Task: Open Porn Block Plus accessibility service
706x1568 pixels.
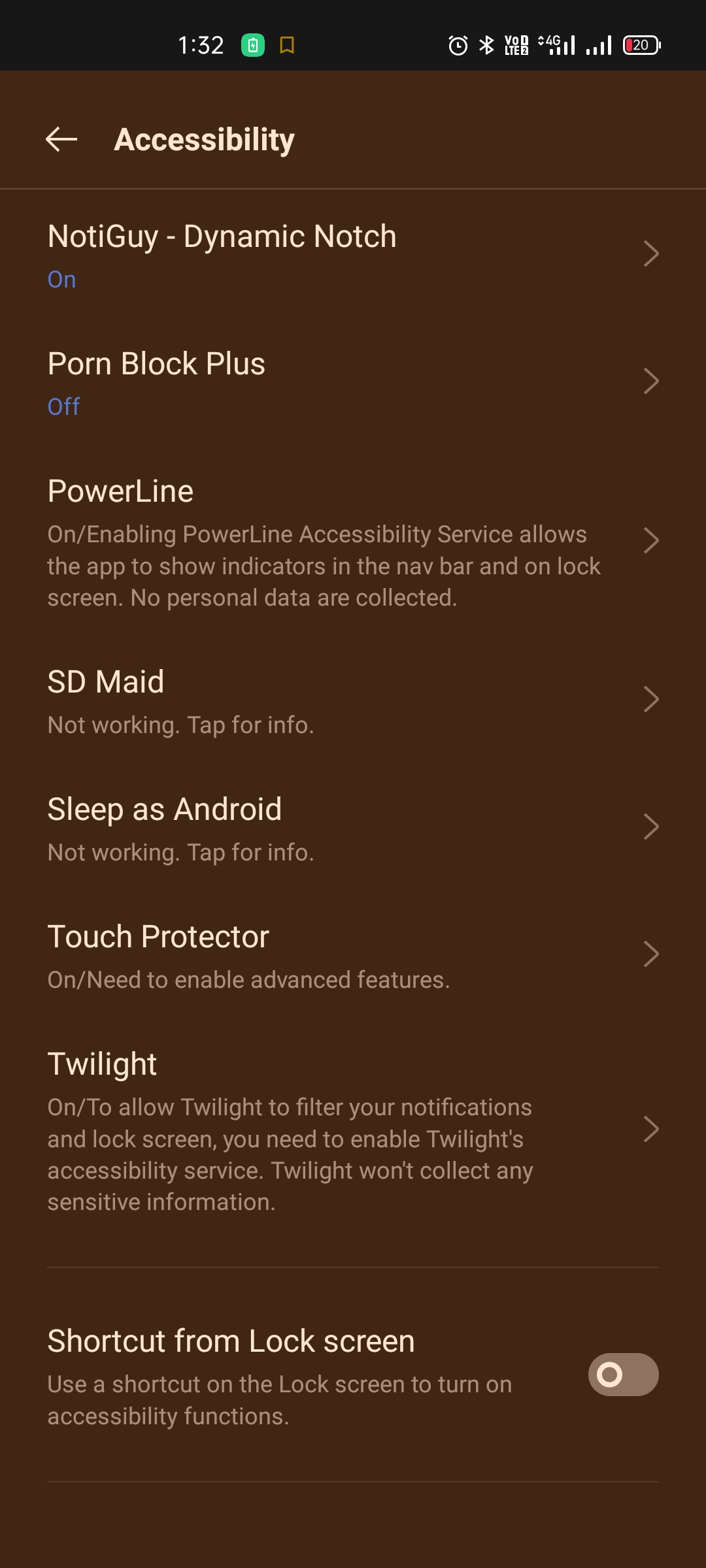Action: 353,382
